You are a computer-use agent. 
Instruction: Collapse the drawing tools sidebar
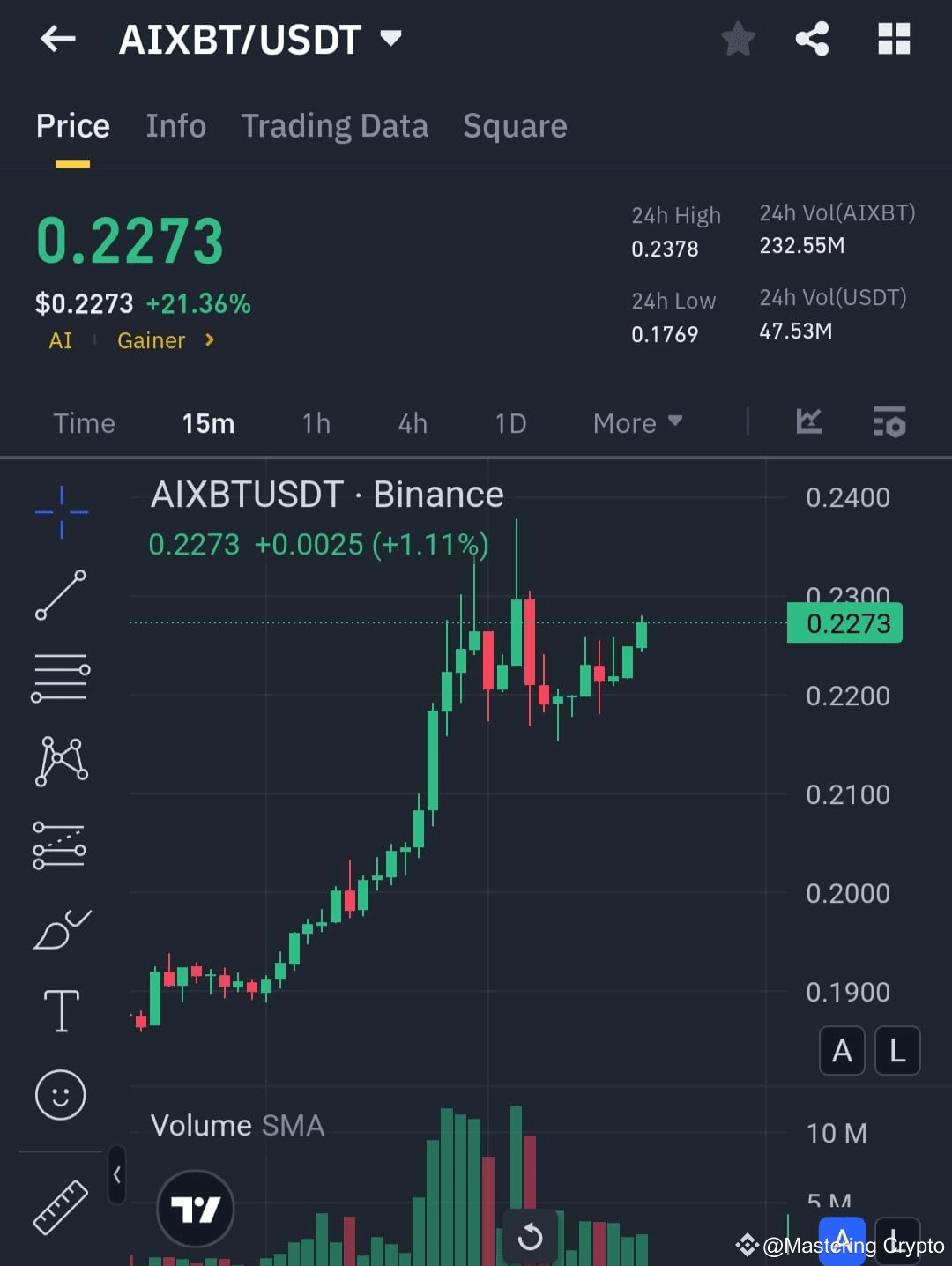(x=117, y=1176)
